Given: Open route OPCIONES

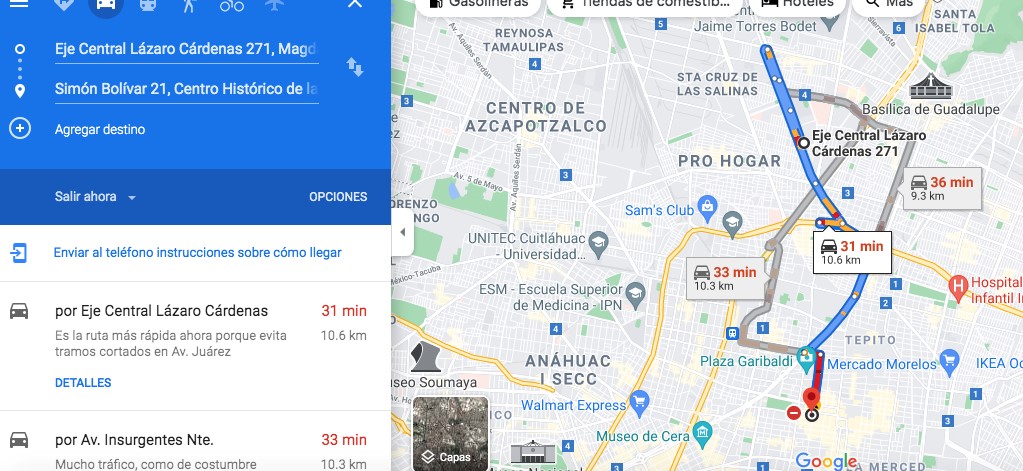Looking at the screenshot, I should pyautogui.click(x=338, y=197).
